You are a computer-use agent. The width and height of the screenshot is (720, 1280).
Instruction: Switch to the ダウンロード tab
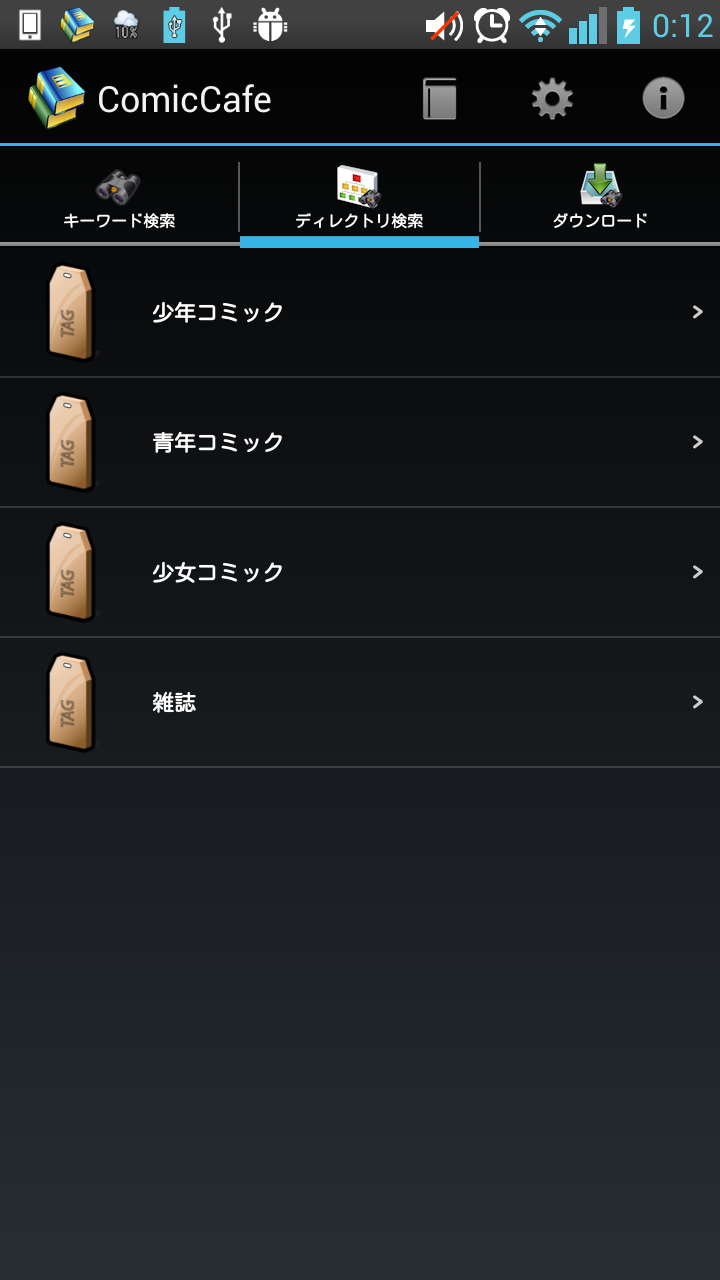(x=600, y=198)
